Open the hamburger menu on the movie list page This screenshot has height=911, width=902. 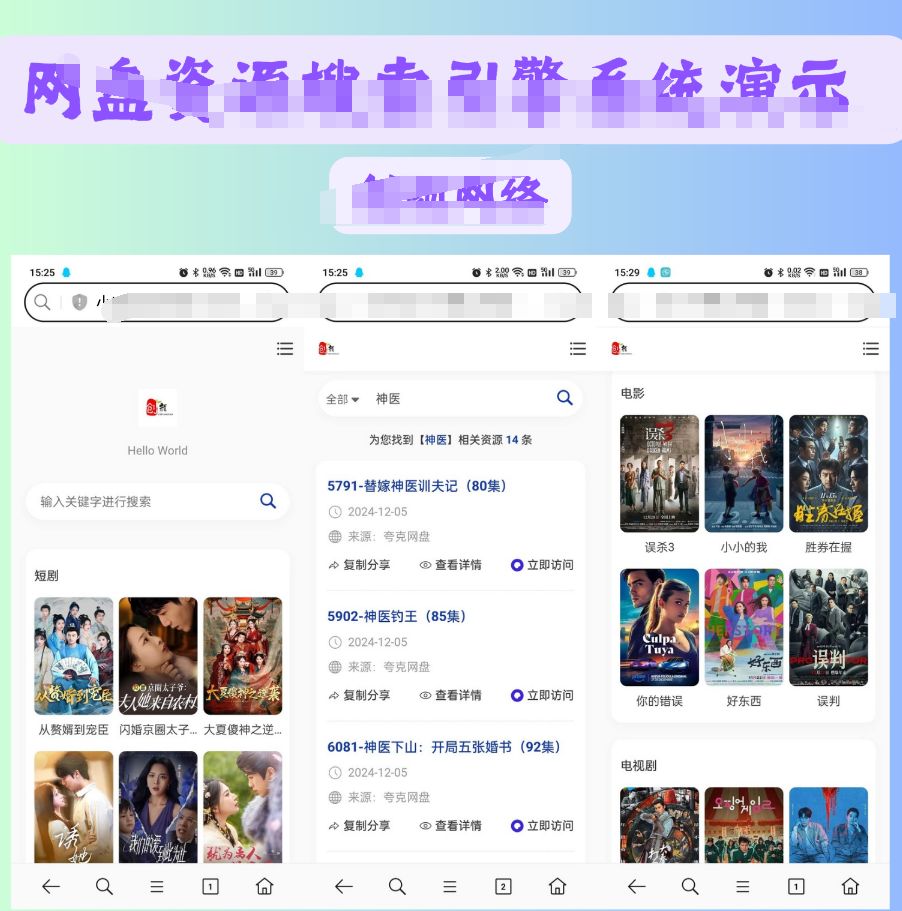pos(870,348)
